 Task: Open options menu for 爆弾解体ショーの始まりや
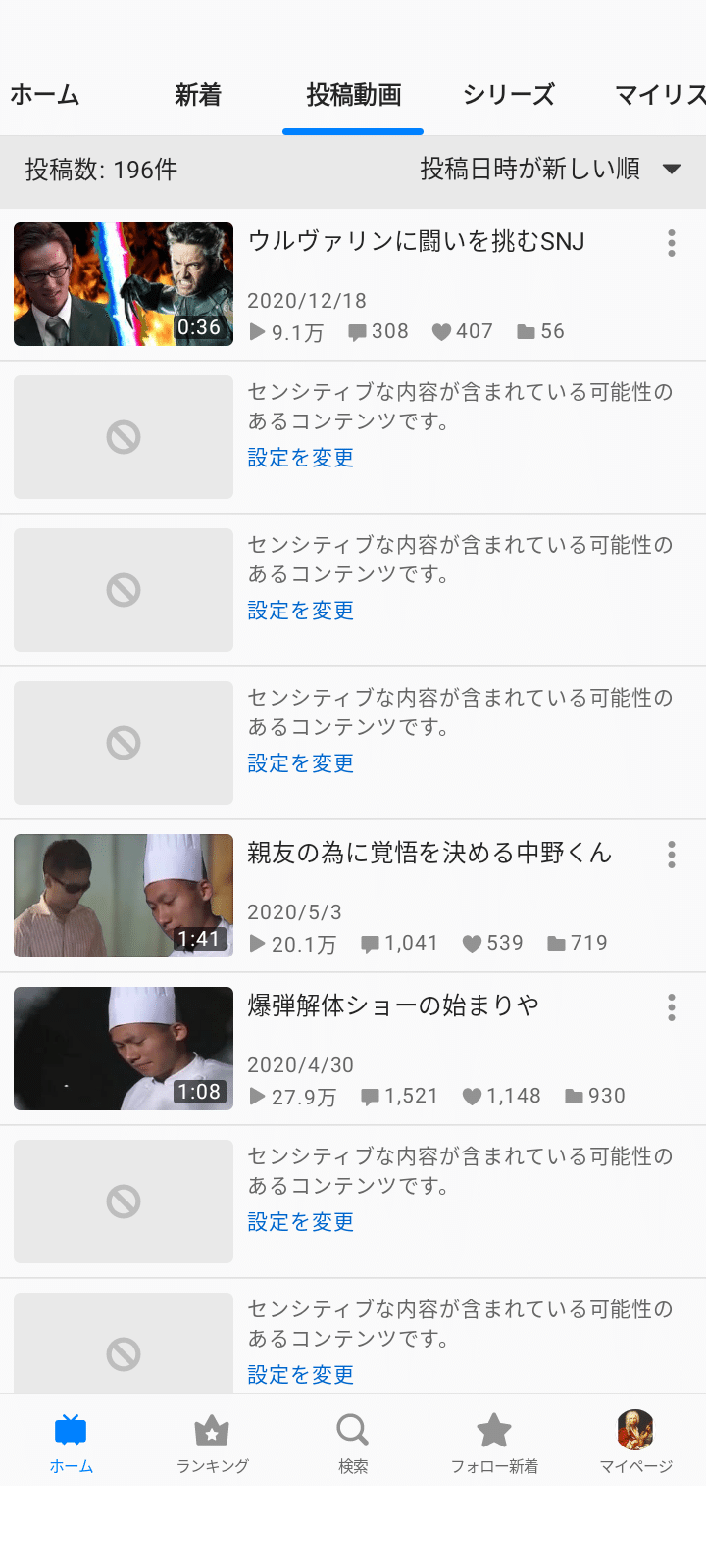tap(671, 1007)
